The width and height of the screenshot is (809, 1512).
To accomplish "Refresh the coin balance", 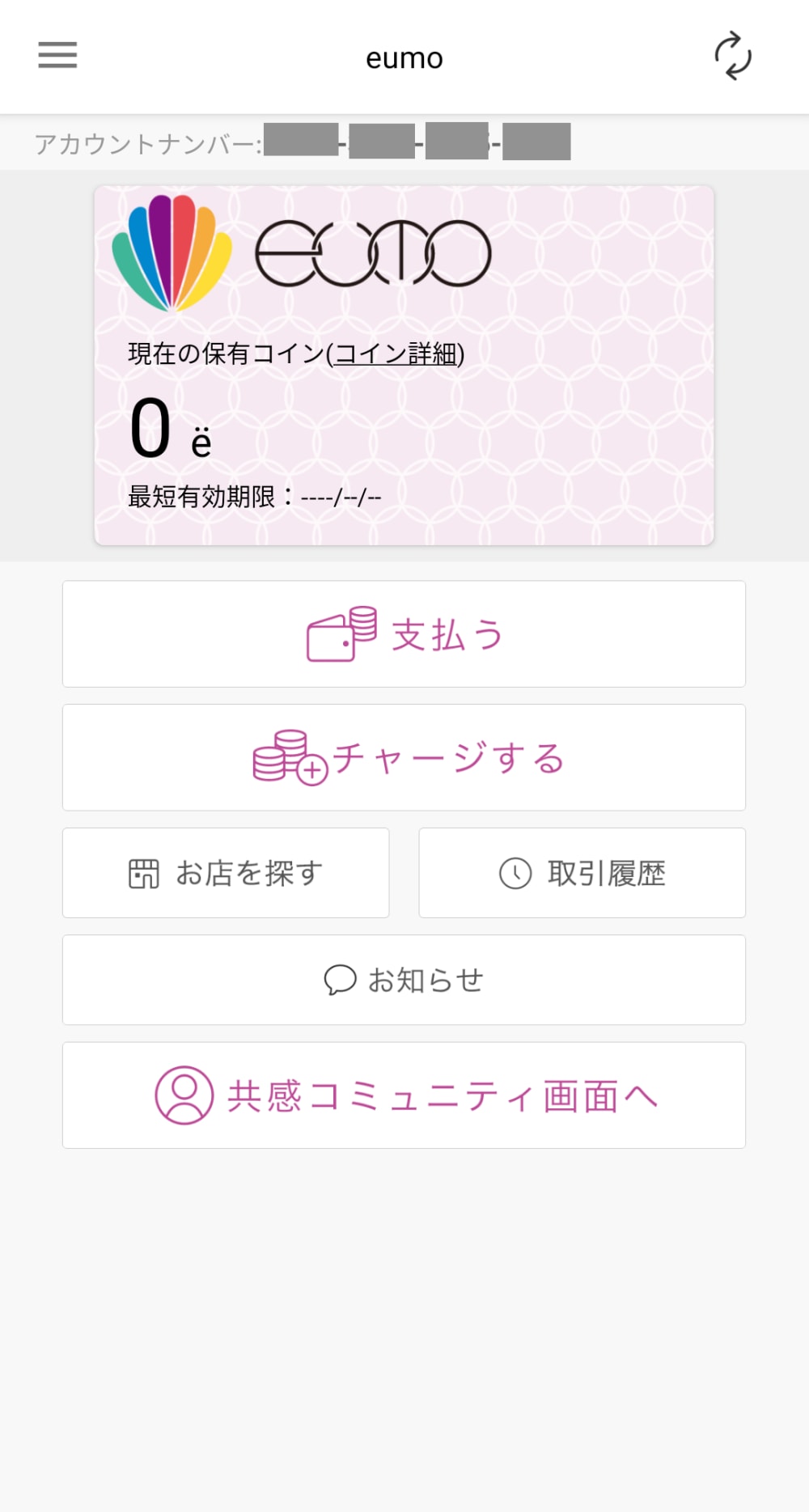I will 732,57.
